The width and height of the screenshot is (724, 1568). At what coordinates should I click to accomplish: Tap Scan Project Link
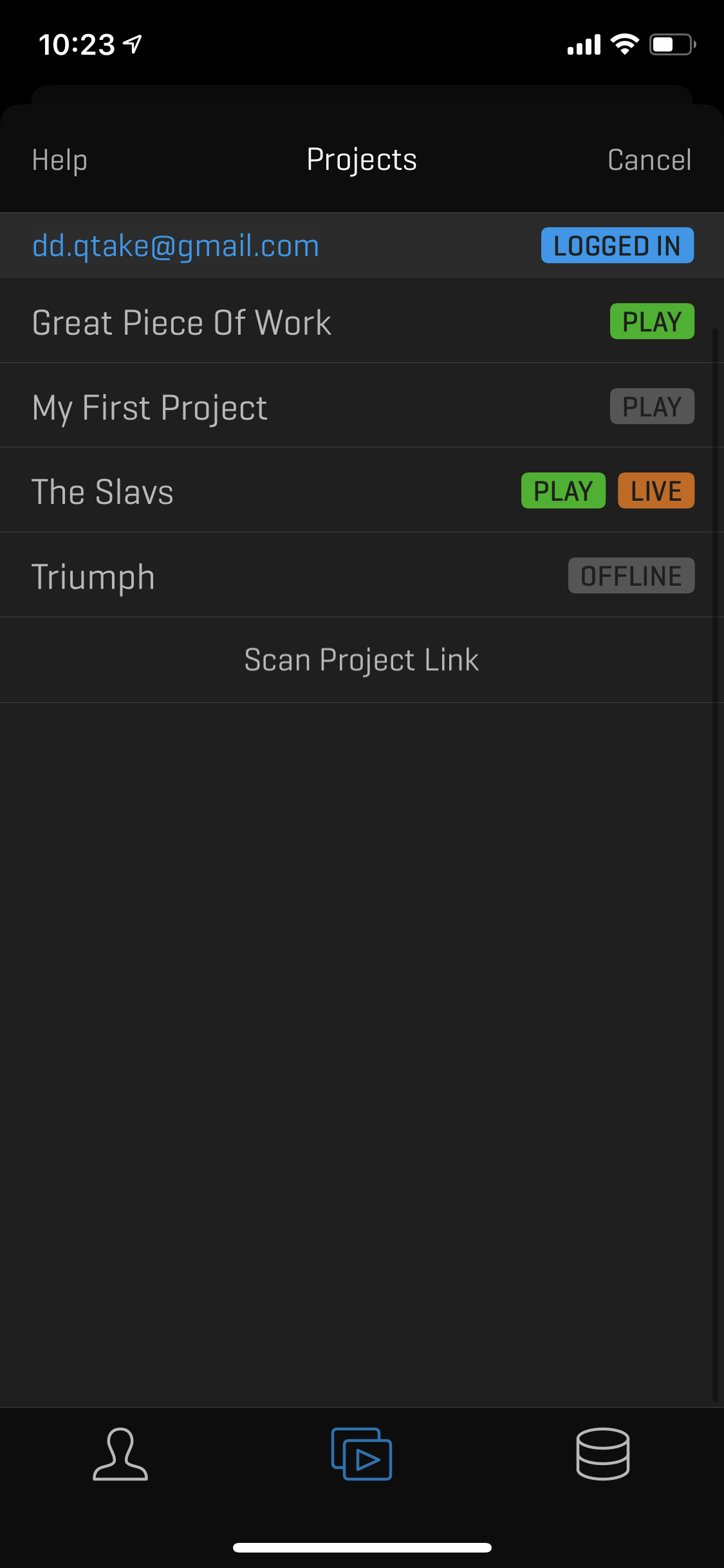point(362,660)
